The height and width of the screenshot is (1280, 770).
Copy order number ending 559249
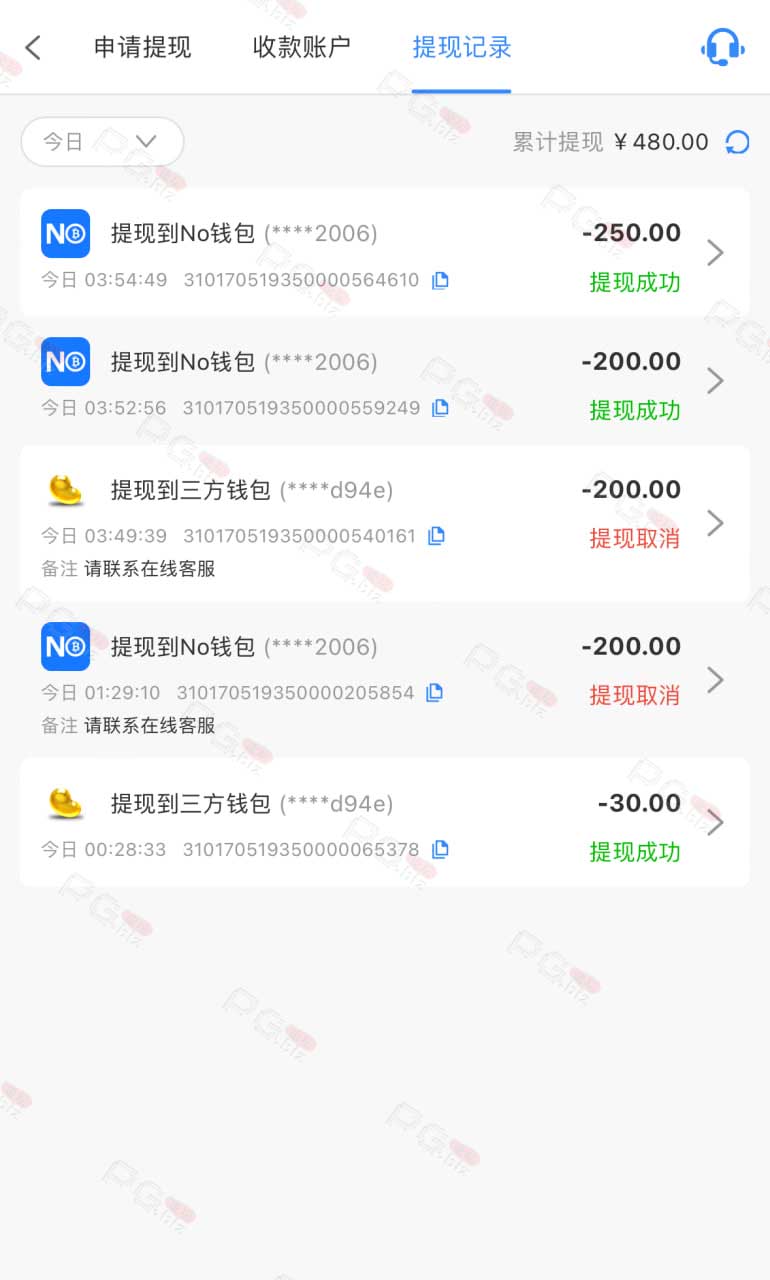pos(440,408)
